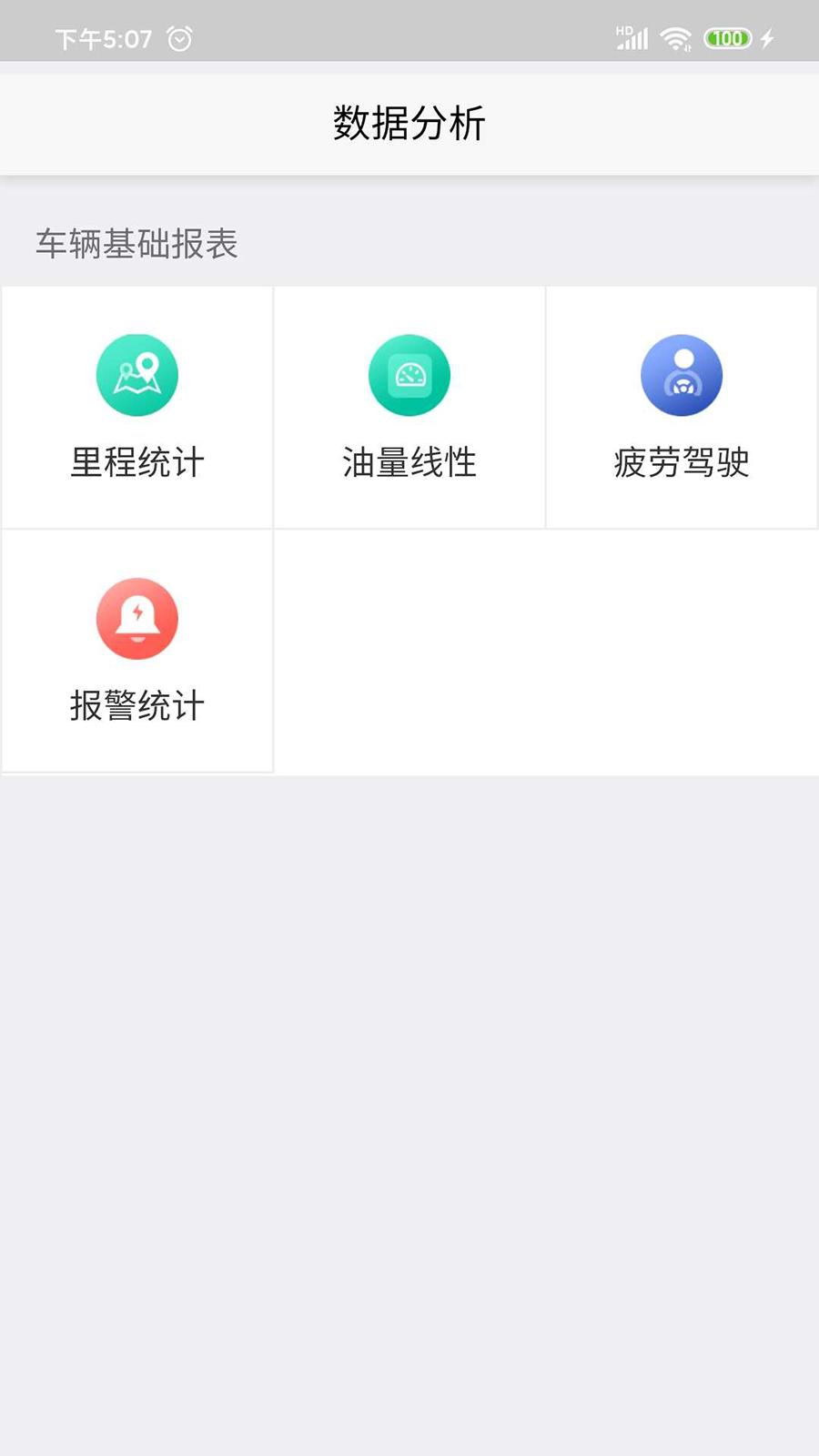Click the 数据分析 title bar
The image size is (819, 1456).
409,123
